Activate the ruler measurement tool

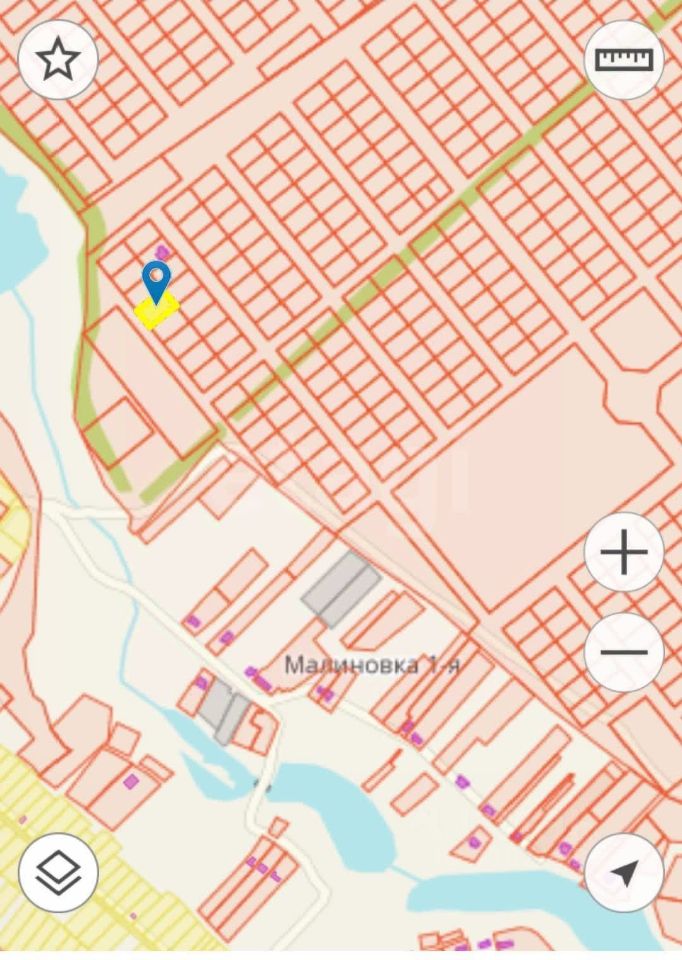[x=623, y=60]
